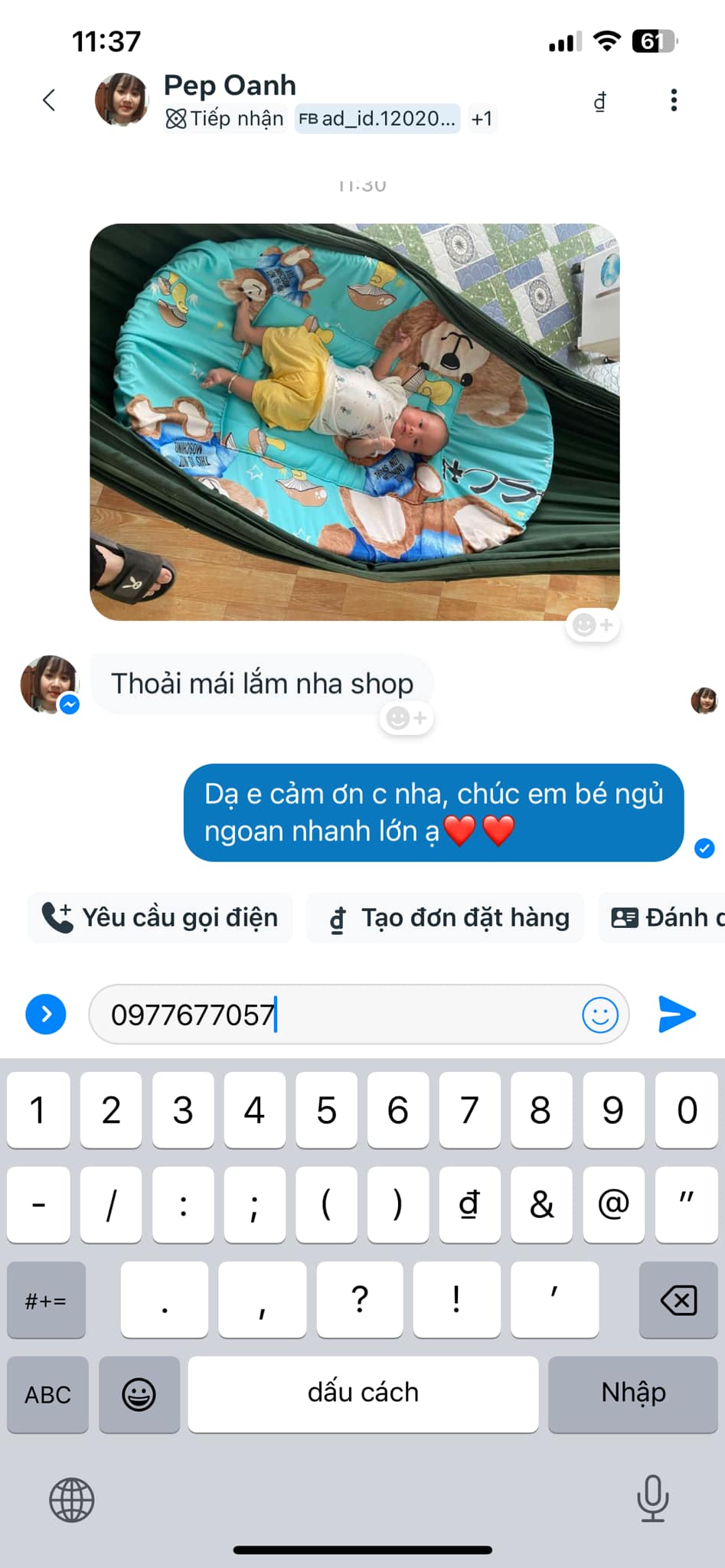
Task: Open the baby hammock photo
Action: [x=354, y=421]
